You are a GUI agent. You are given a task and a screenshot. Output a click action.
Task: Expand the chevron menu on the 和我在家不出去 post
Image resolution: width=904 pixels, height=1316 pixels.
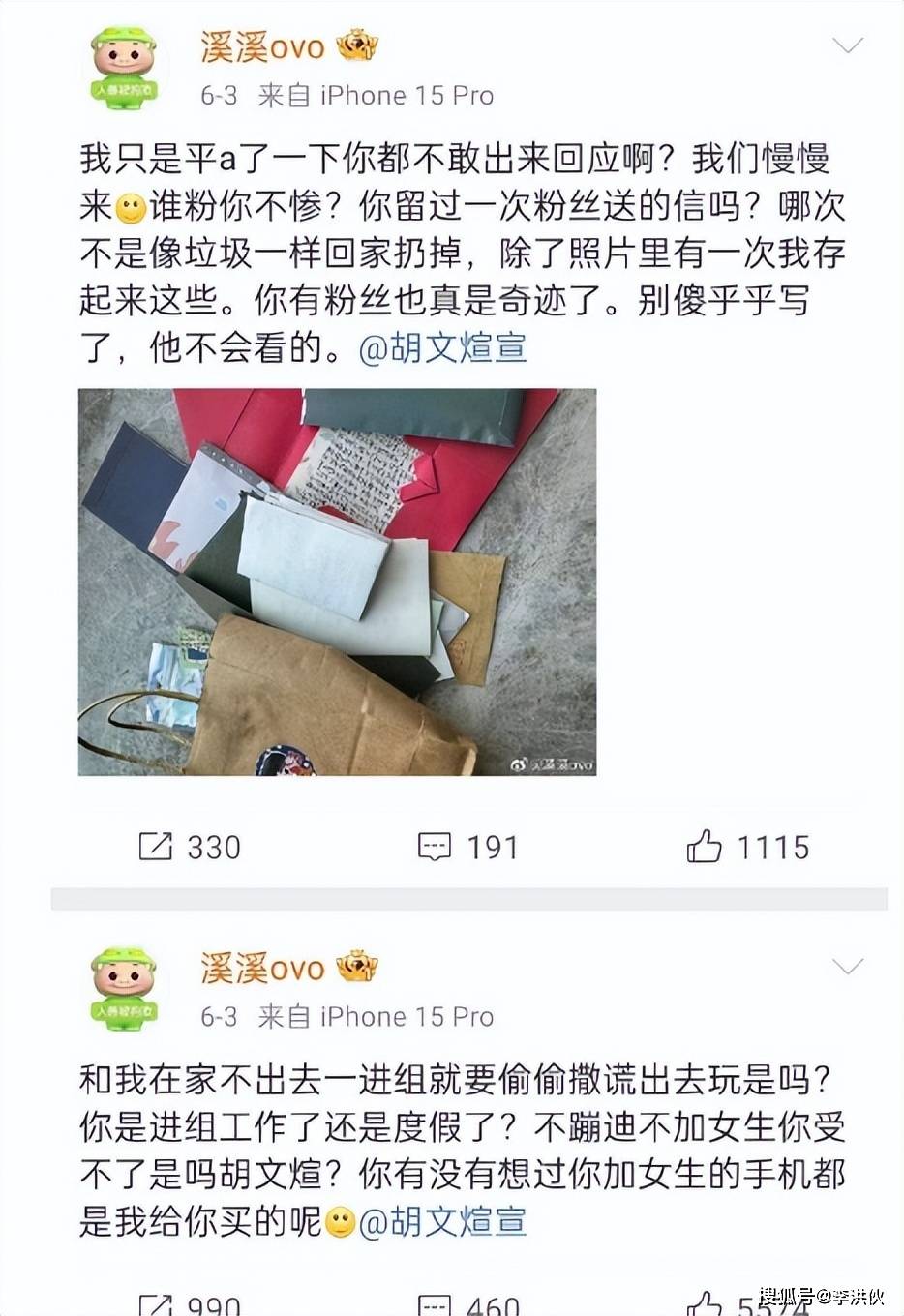(847, 967)
